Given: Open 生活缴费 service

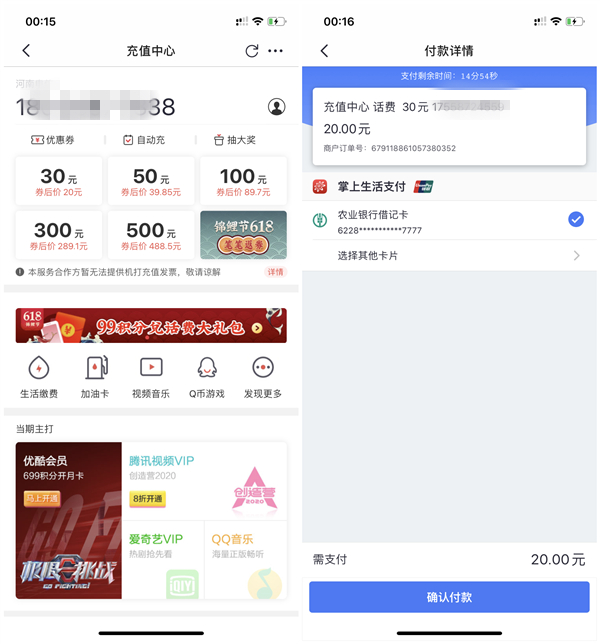Looking at the screenshot, I should [39, 376].
